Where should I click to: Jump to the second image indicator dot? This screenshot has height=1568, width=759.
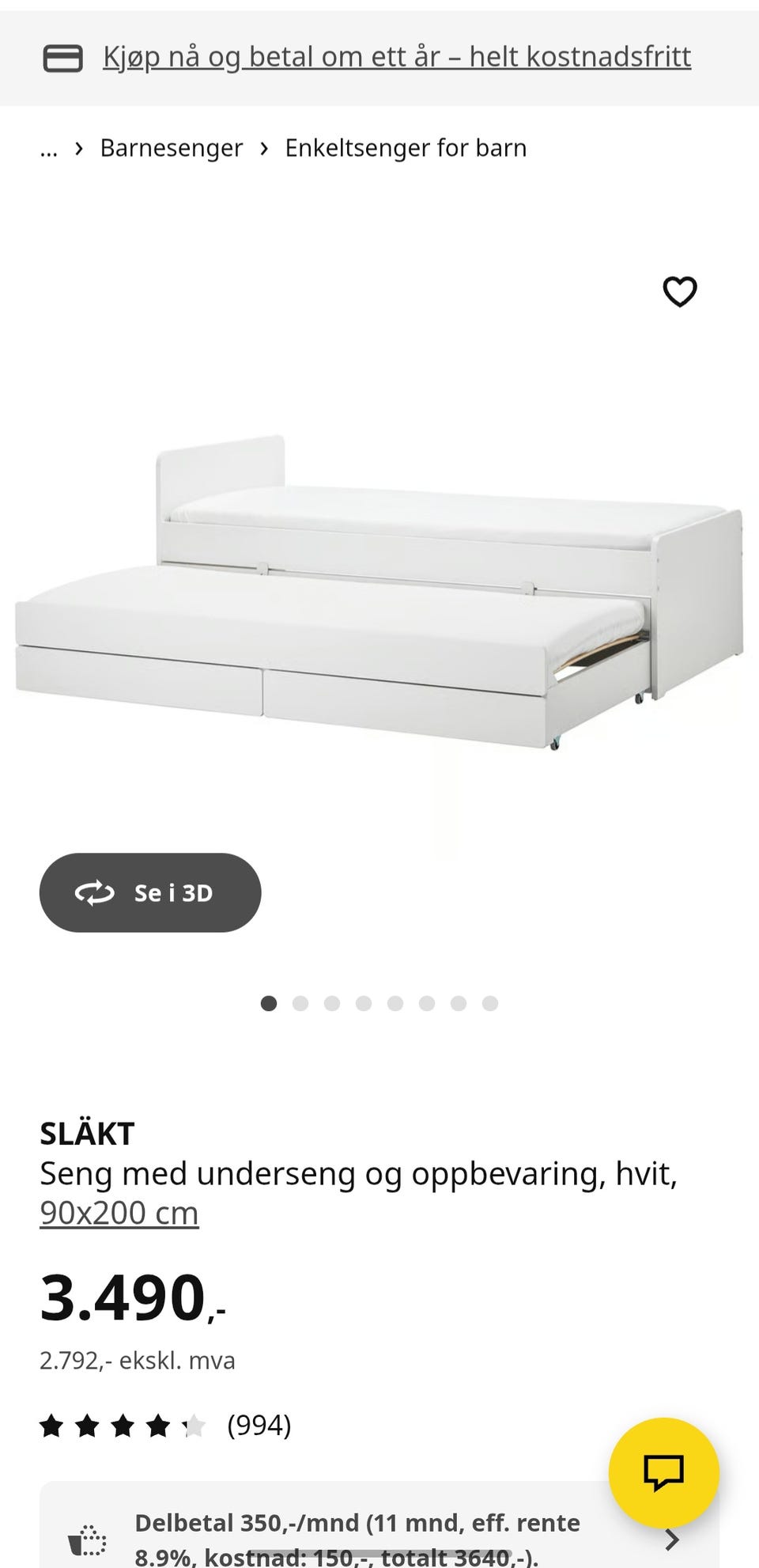pyautogui.click(x=300, y=1003)
